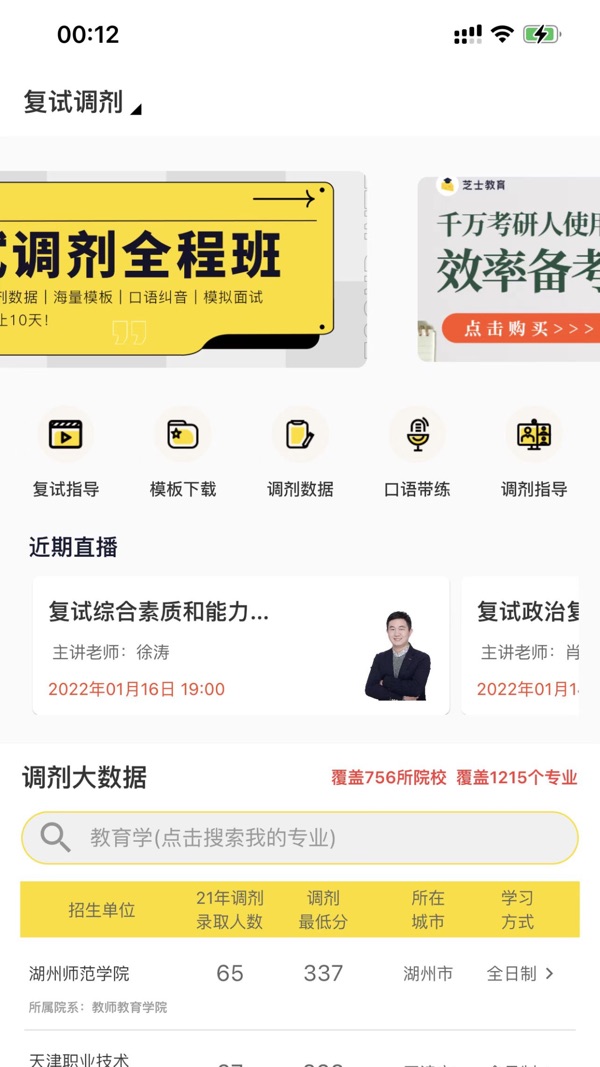The width and height of the screenshot is (600, 1067).
Task: Go to 调剂数据 section
Action: (x=300, y=453)
